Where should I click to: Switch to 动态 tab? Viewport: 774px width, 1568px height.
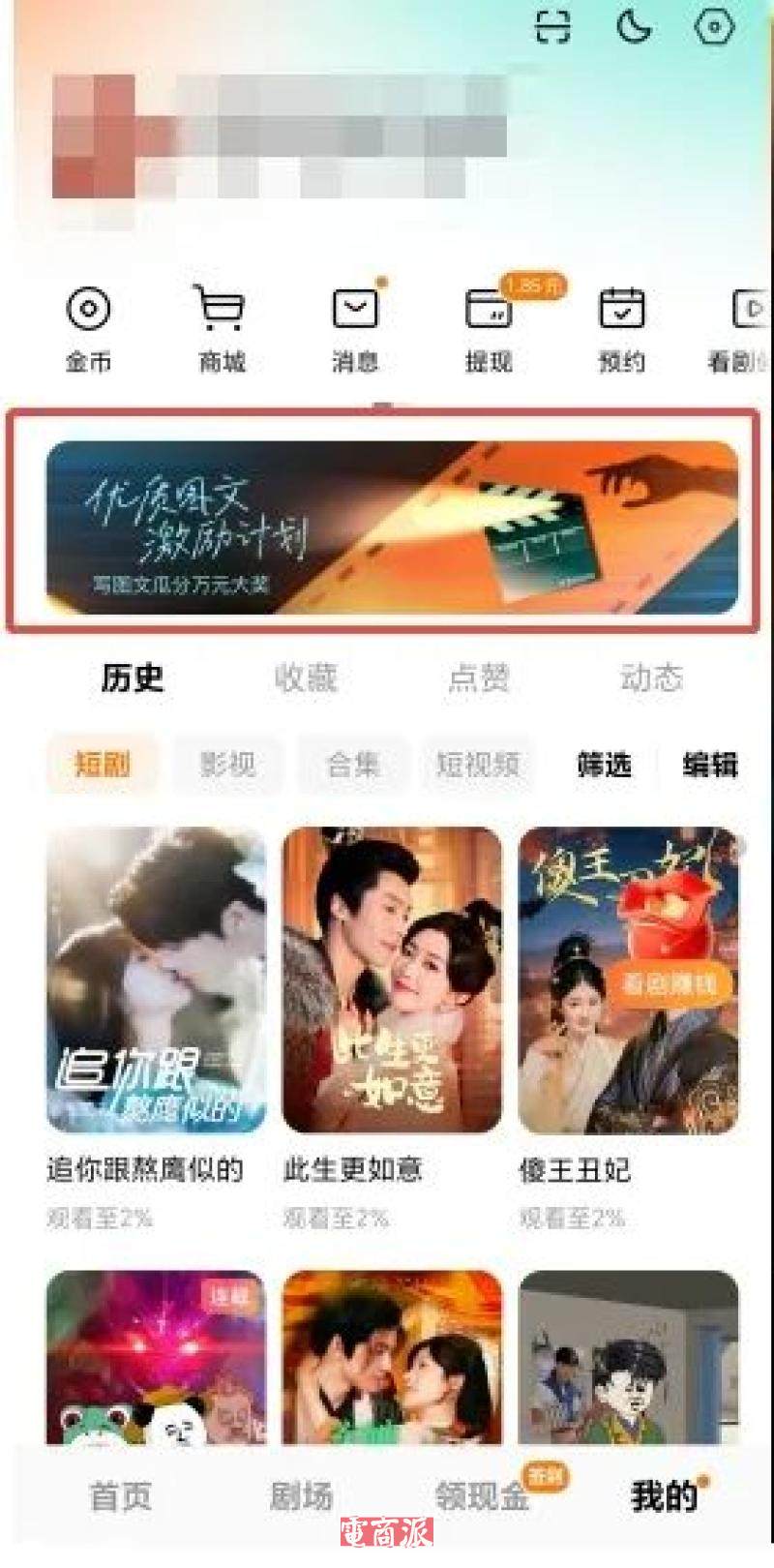tap(651, 678)
